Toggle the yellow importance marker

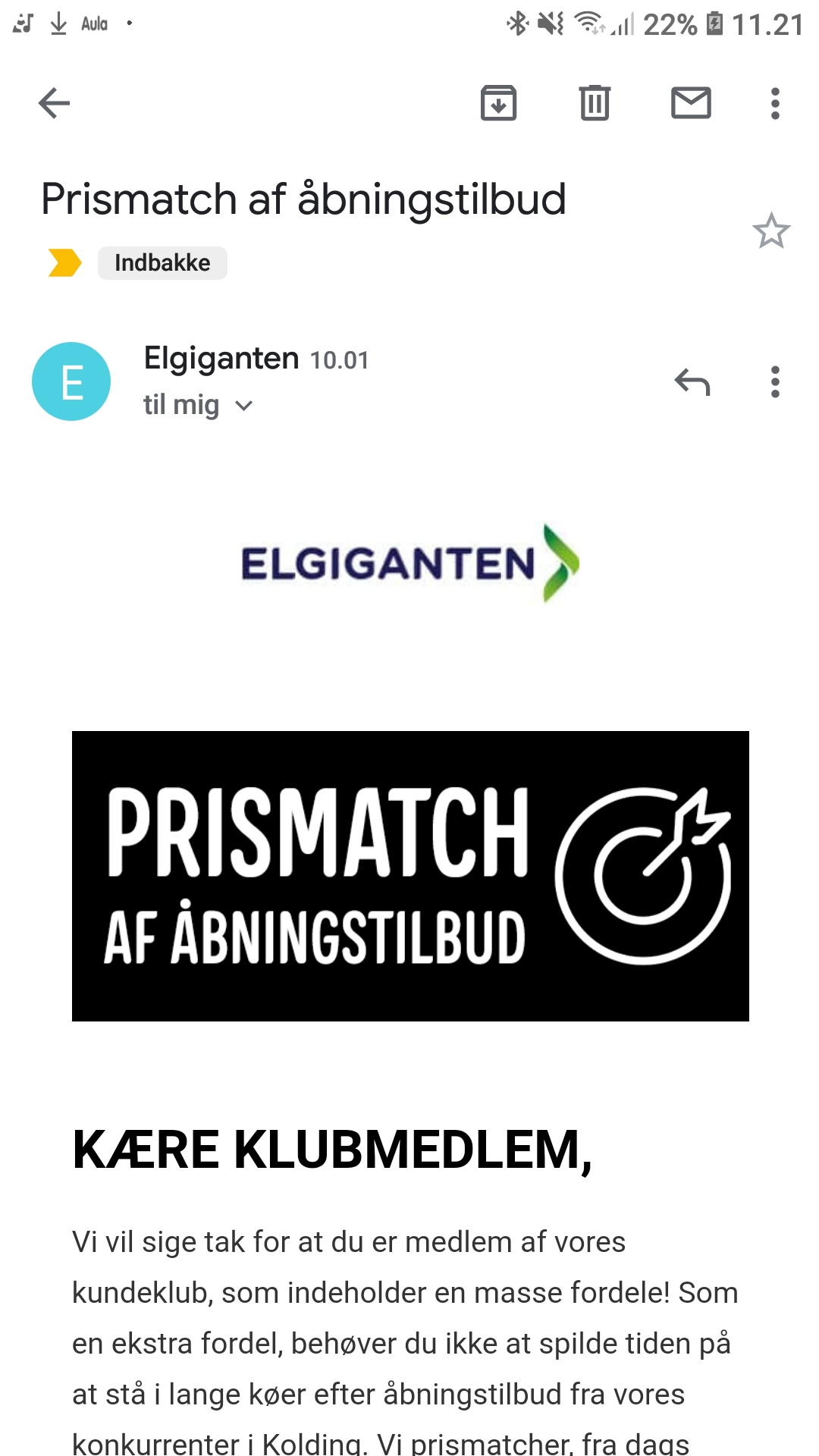64,263
